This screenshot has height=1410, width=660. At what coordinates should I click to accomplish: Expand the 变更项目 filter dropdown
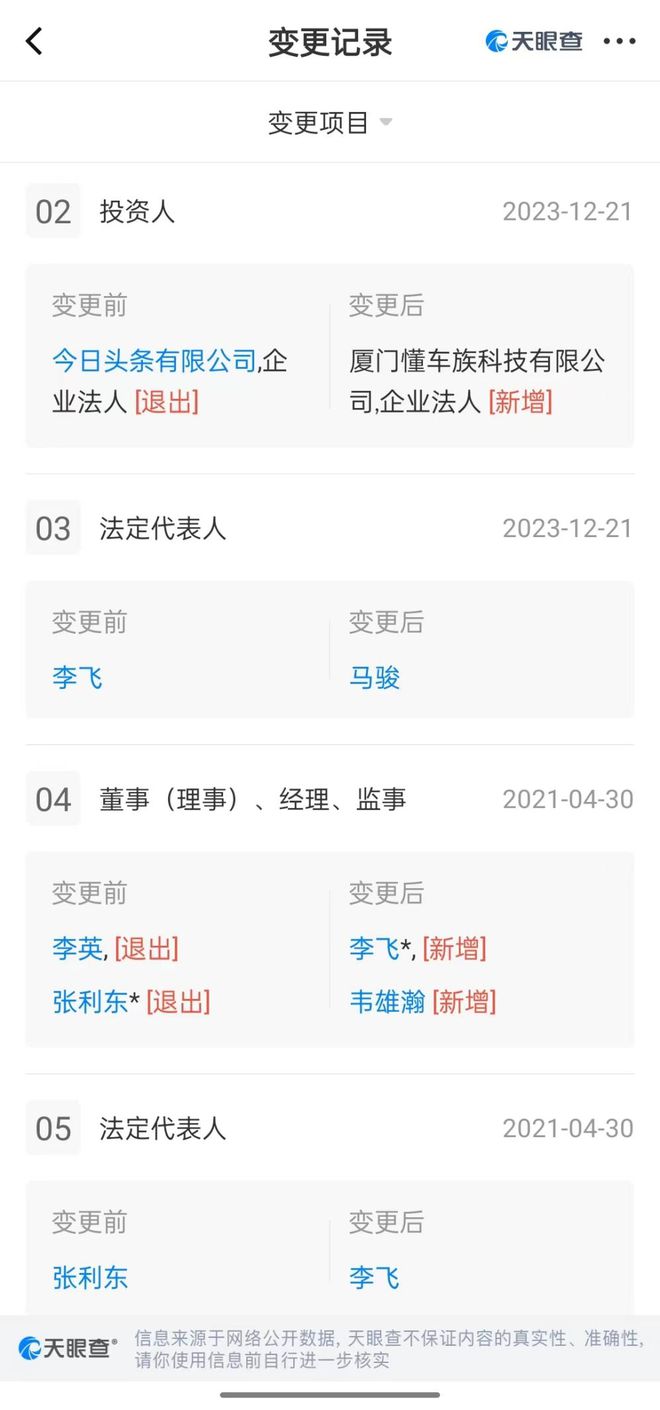click(x=330, y=123)
